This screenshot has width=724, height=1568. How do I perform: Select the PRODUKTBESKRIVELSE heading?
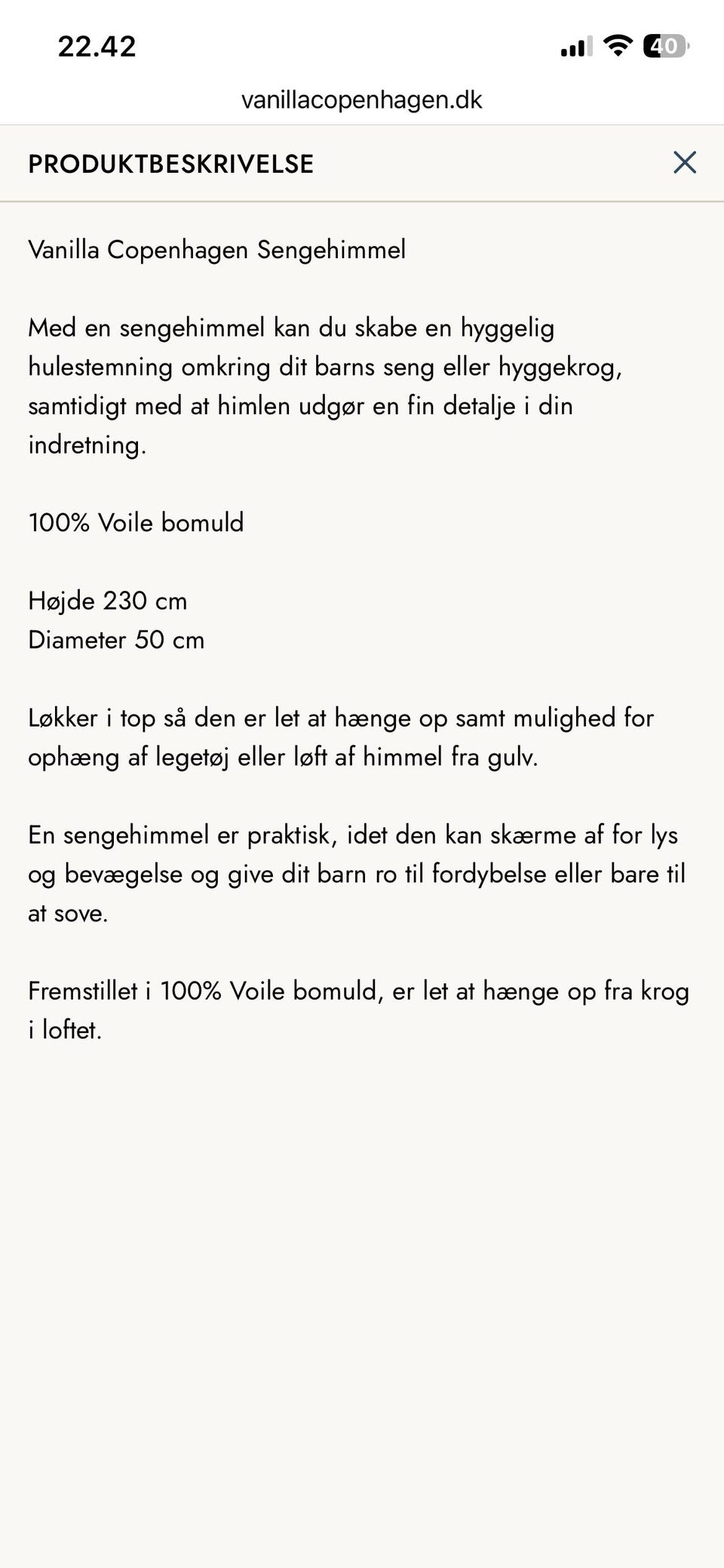pyautogui.click(x=170, y=163)
